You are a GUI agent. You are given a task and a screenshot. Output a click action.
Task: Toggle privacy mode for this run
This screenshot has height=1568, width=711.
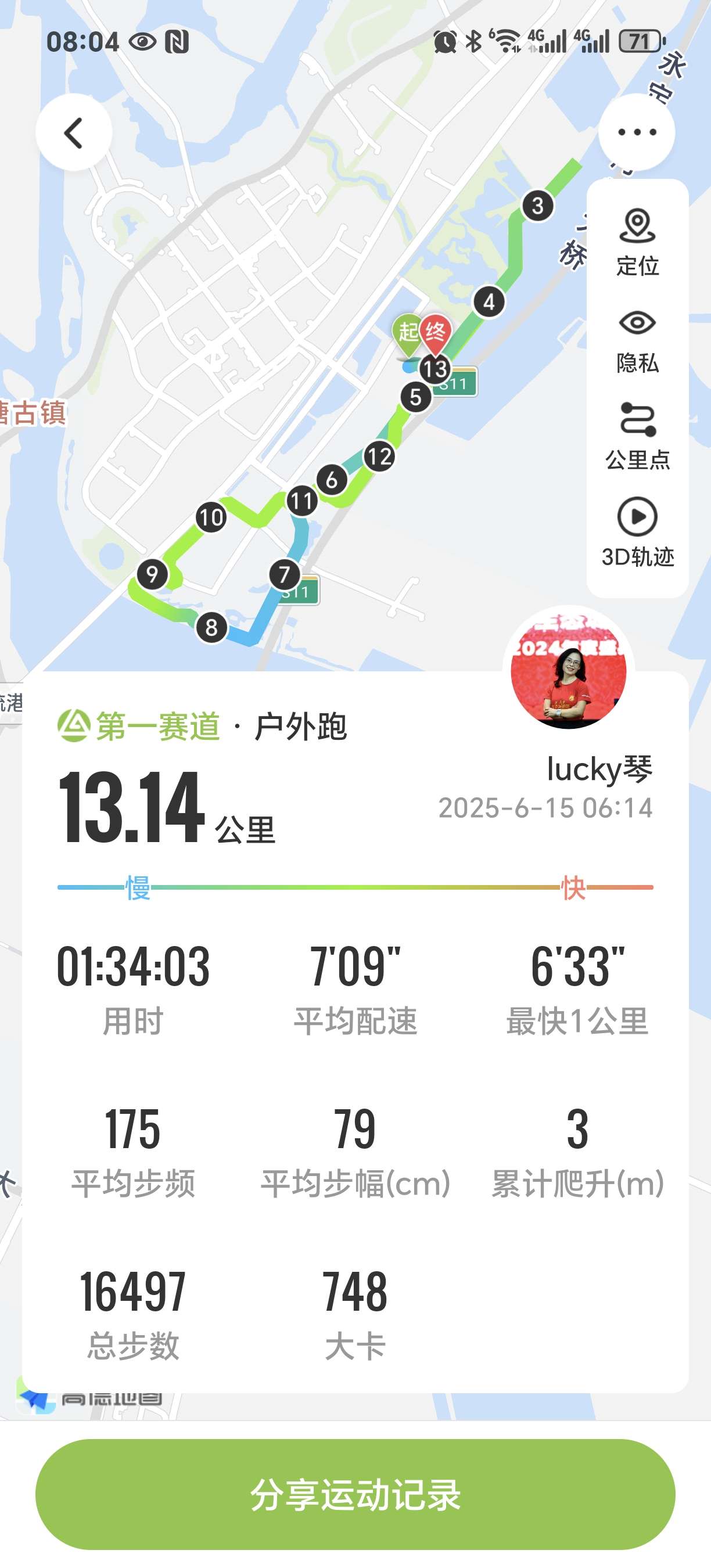pos(636,341)
